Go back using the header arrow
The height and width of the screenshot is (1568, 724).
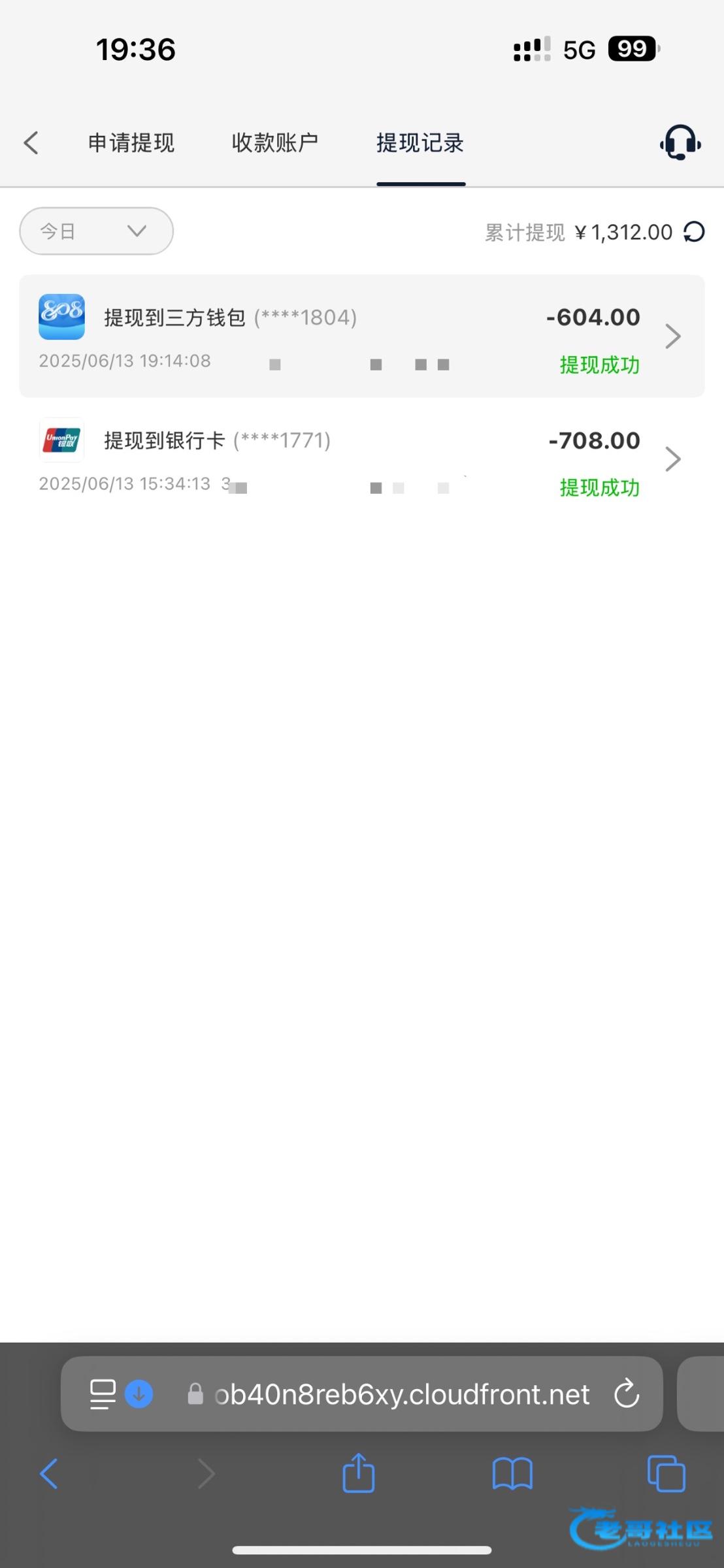[31, 142]
